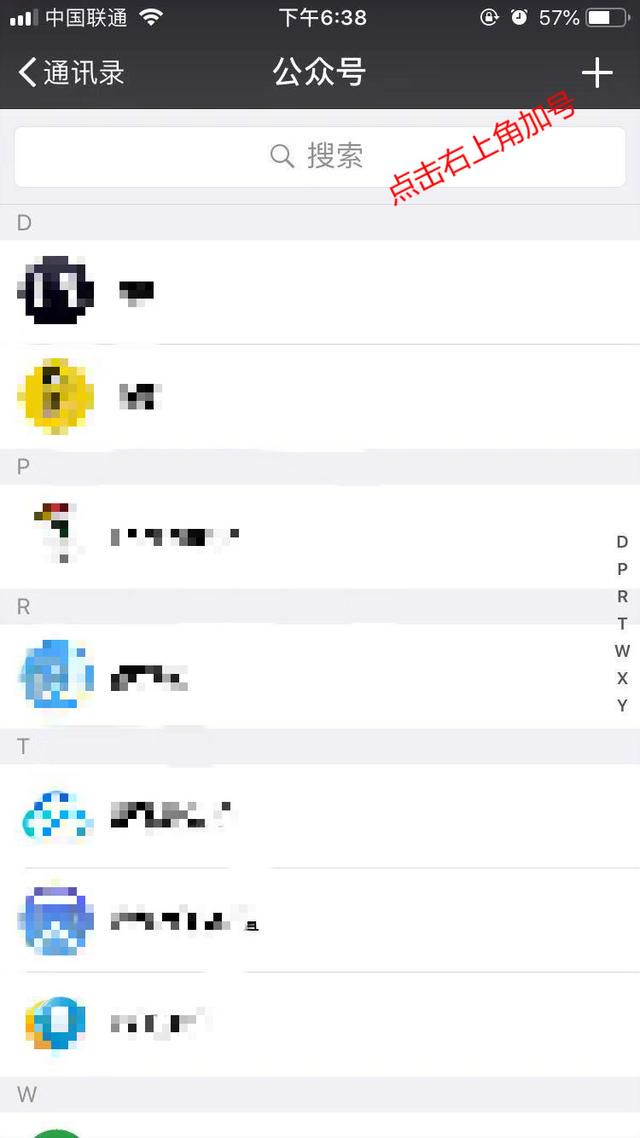Open the account with dark black avatar

pos(320,292)
